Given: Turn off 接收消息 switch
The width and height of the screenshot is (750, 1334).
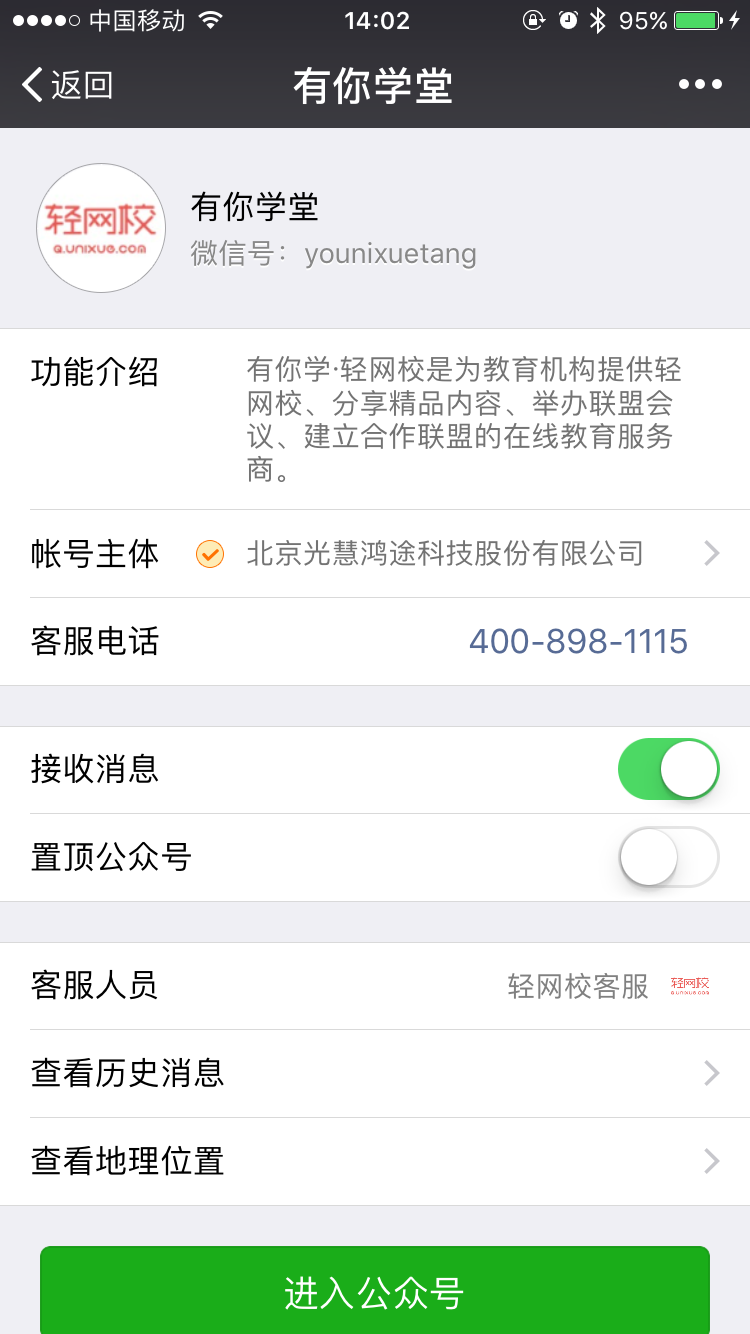Looking at the screenshot, I should [x=669, y=769].
